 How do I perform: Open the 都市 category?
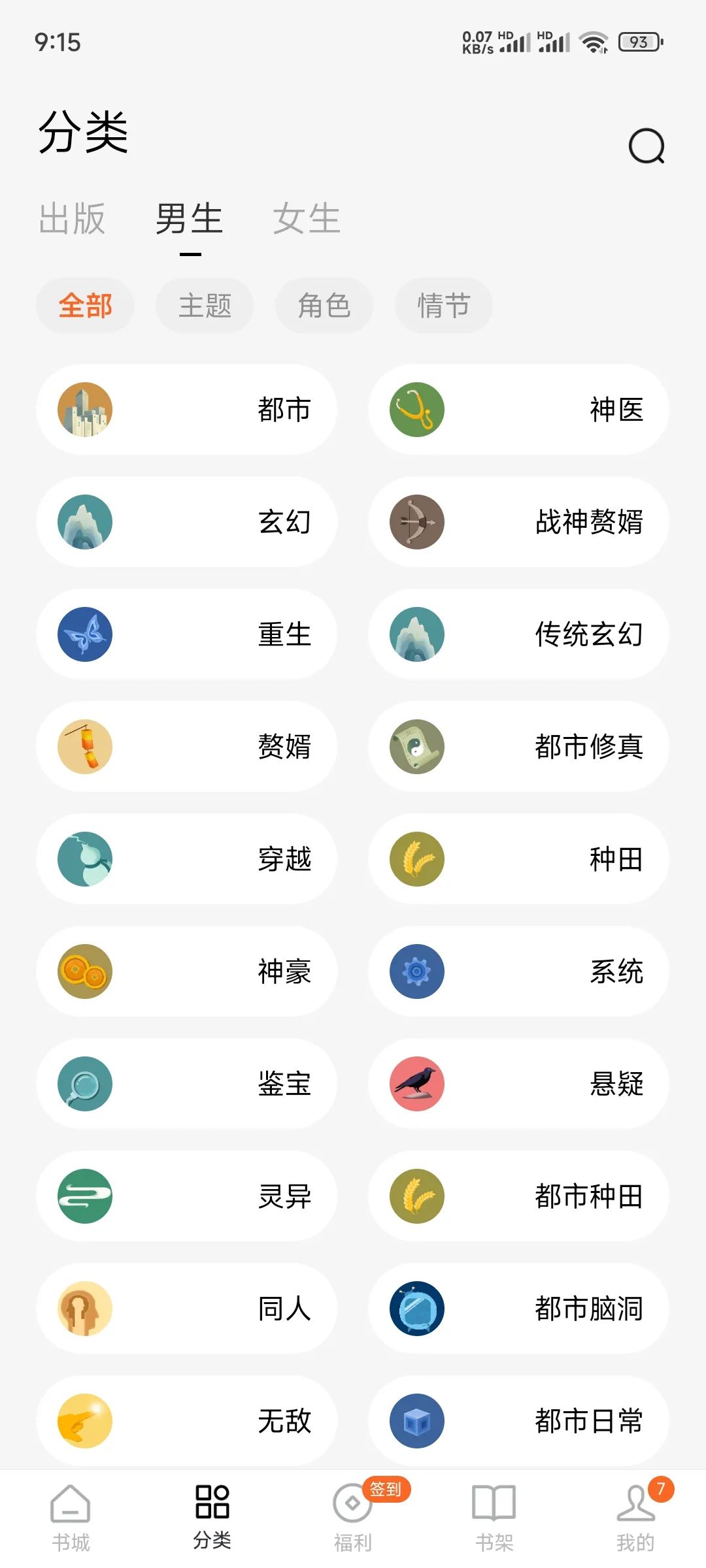coord(187,410)
